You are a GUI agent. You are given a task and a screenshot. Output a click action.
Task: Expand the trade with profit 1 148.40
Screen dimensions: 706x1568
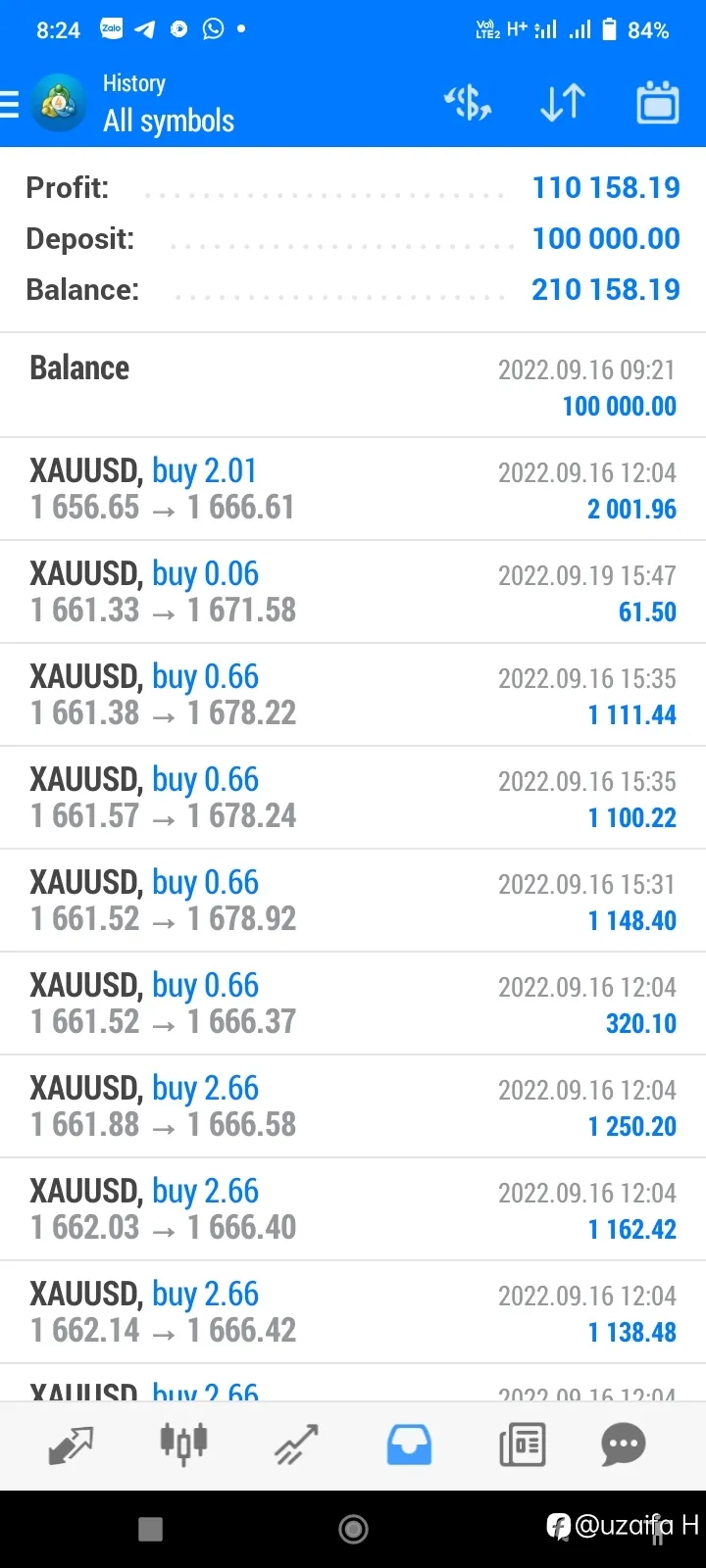click(353, 901)
